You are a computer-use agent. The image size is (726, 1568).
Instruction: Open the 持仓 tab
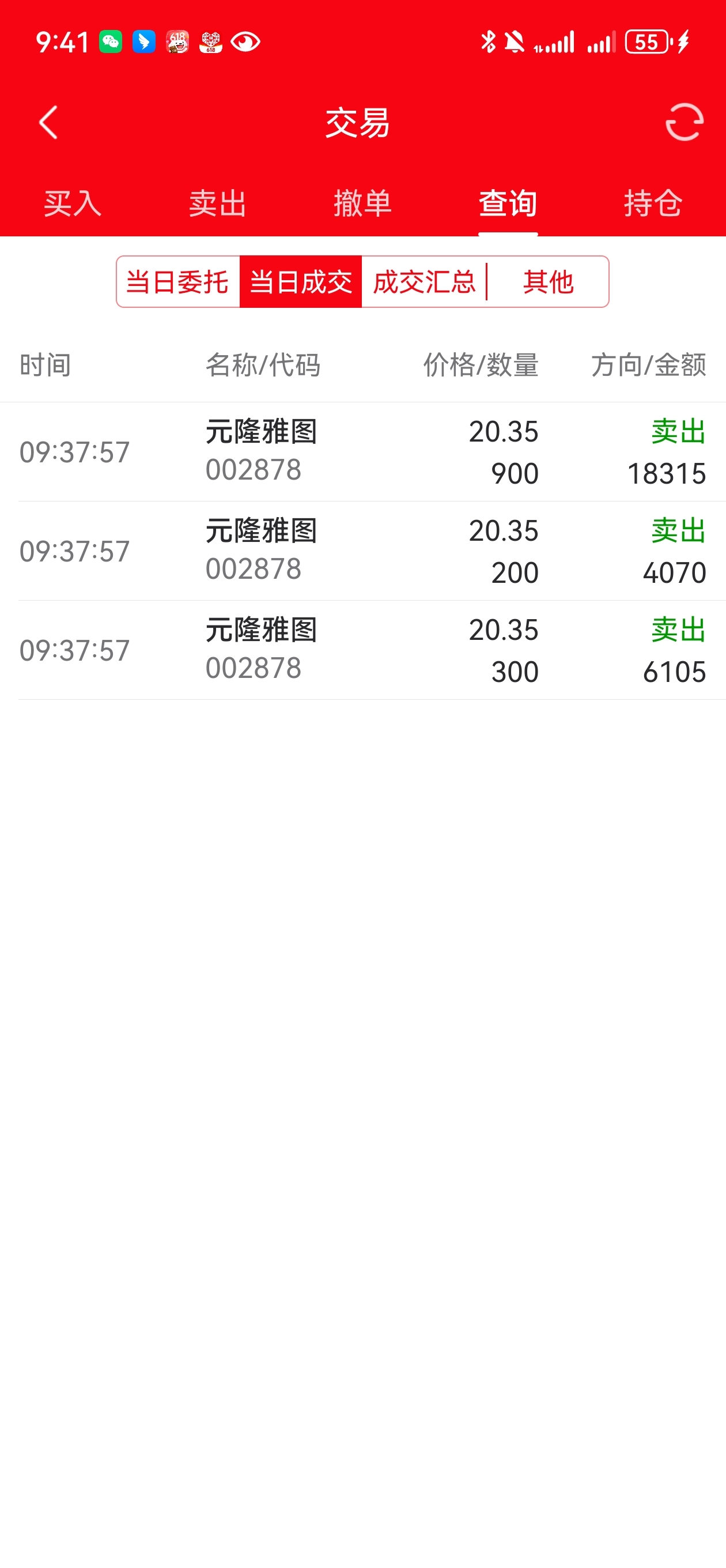pos(653,203)
